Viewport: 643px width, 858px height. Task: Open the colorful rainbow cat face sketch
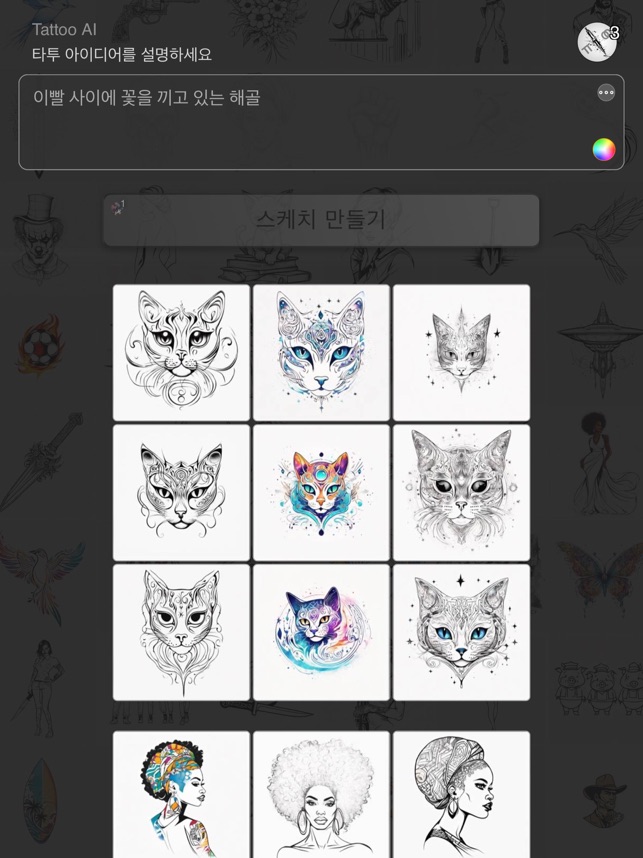321,492
